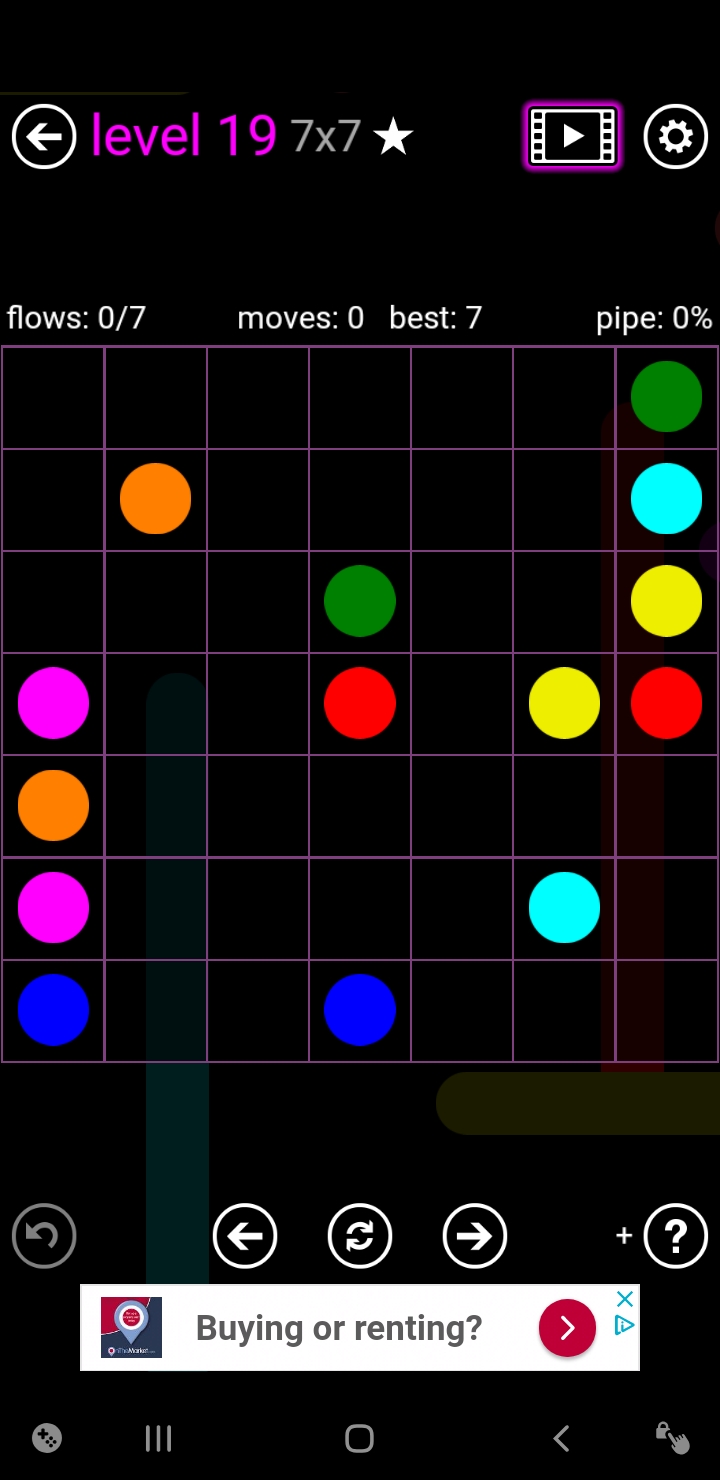The height and width of the screenshot is (1480, 720).
Task: Open the settings gear
Action: coord(676,136)
